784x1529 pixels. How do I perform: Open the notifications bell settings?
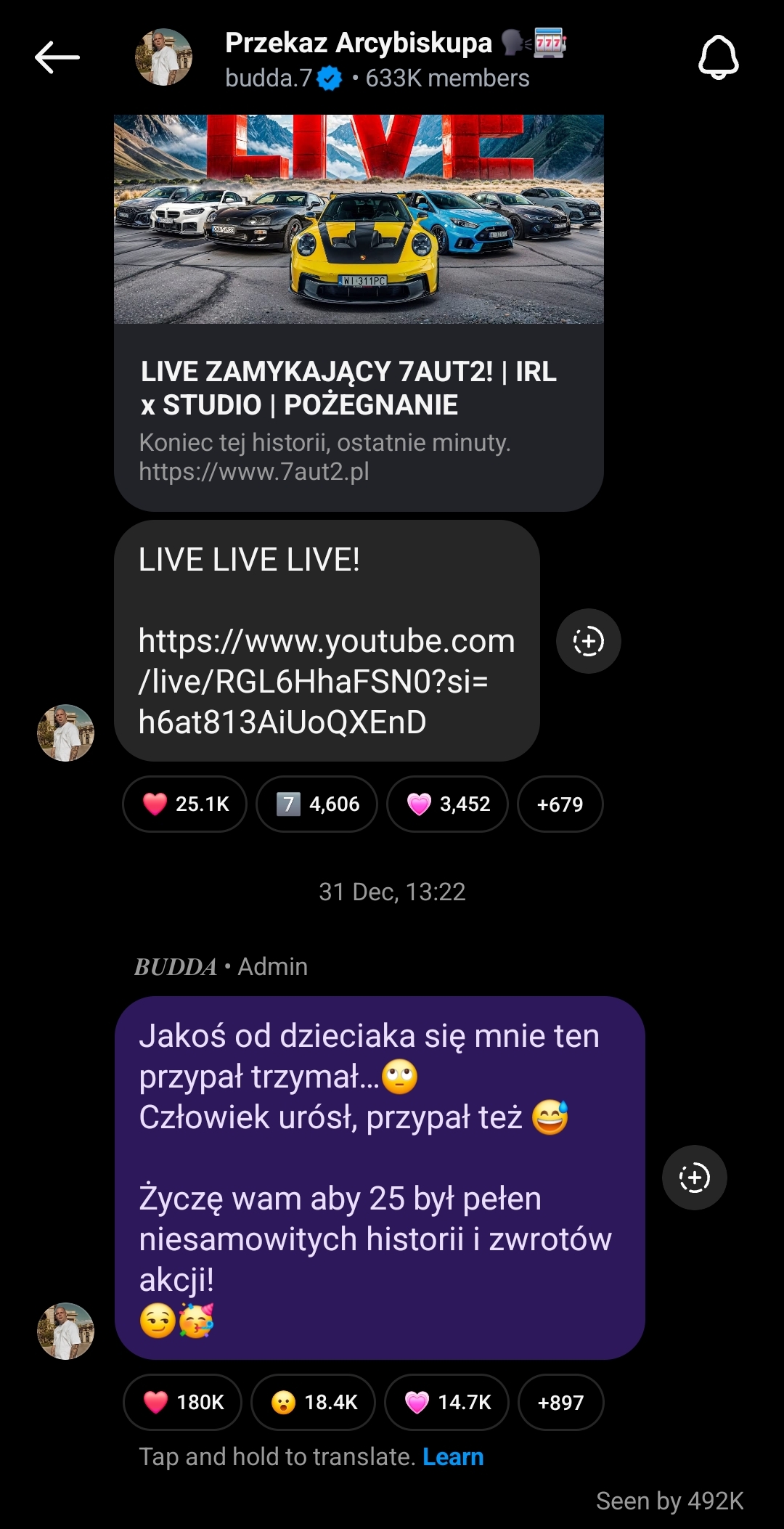click(718, 57)
